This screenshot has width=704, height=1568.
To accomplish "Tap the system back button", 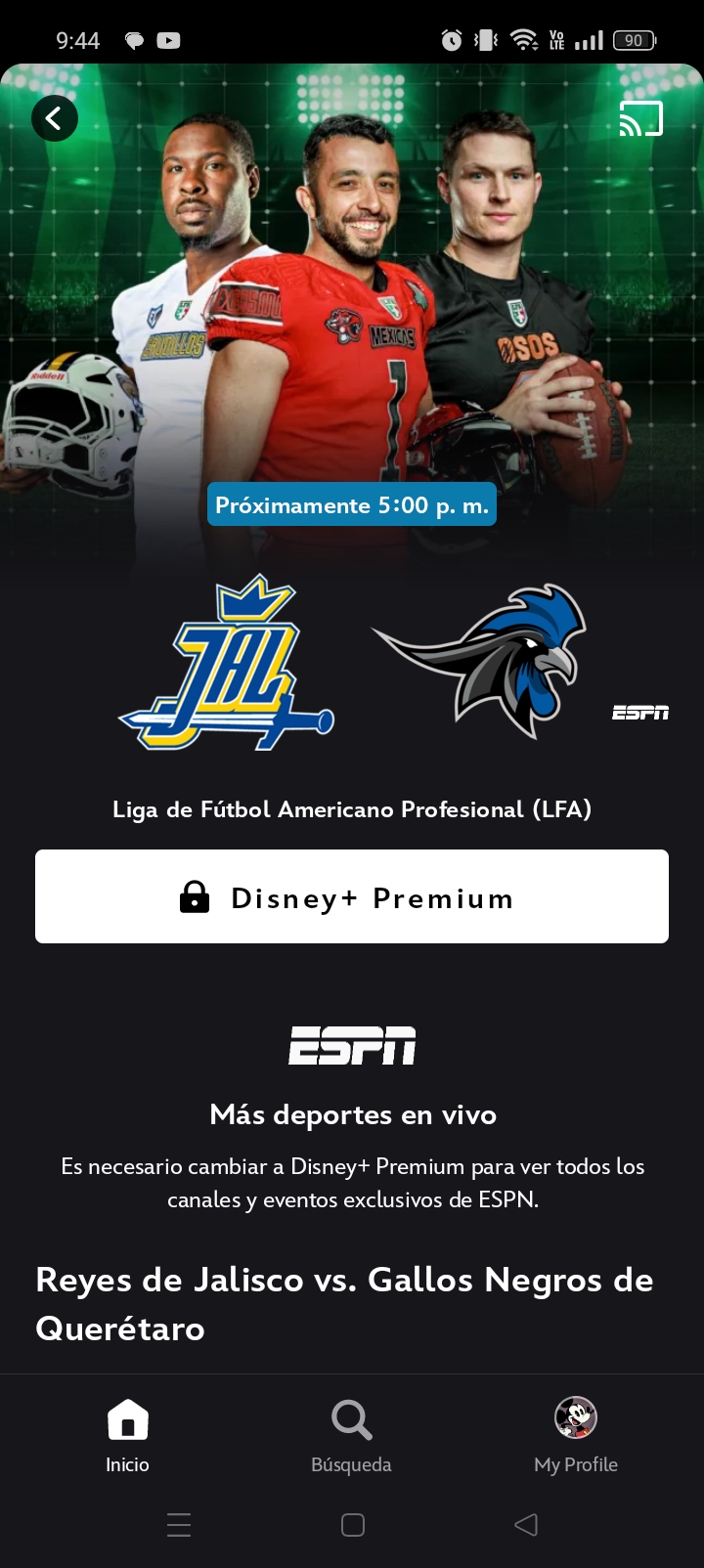I will [x=526, y=1524].
